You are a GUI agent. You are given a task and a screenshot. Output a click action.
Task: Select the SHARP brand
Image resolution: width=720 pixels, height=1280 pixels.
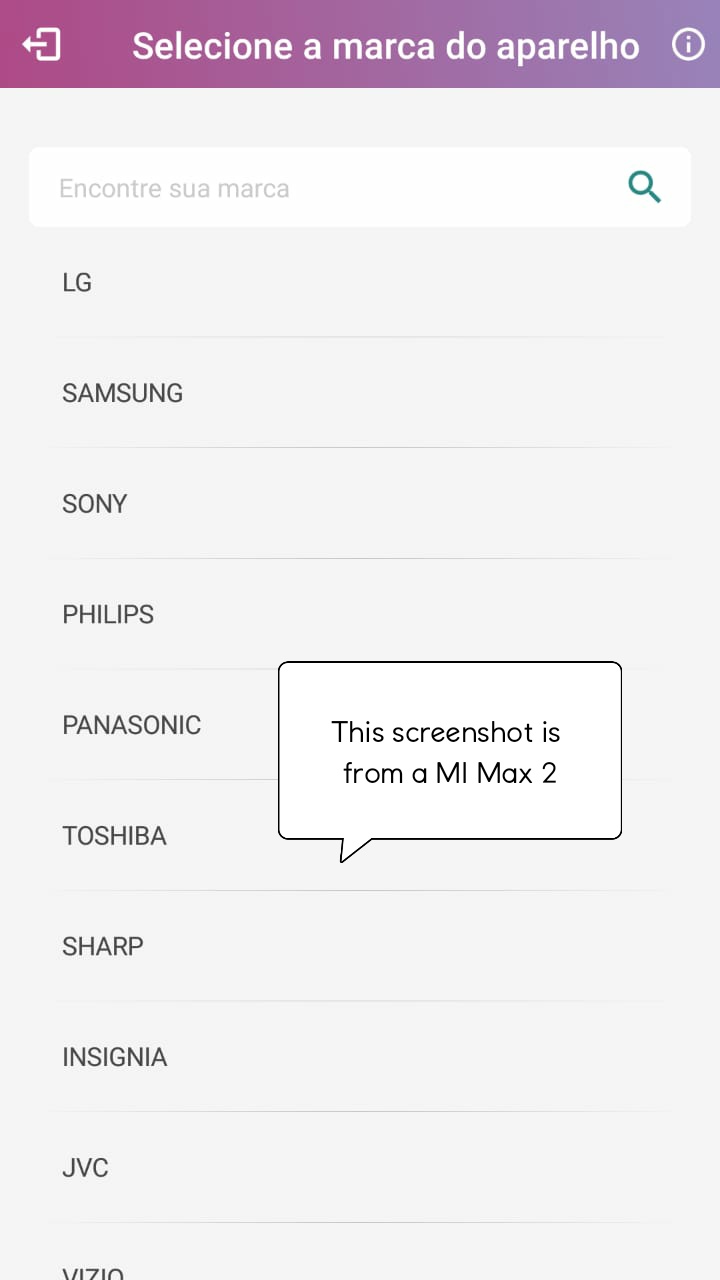tap(360, 946)
